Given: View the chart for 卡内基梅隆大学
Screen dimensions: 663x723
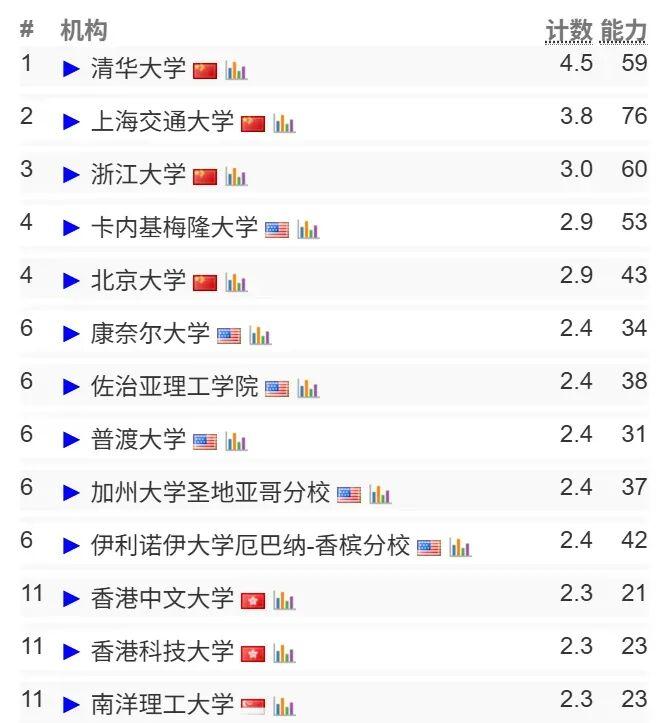Looking at the screenshot, I should coord(307,229).
